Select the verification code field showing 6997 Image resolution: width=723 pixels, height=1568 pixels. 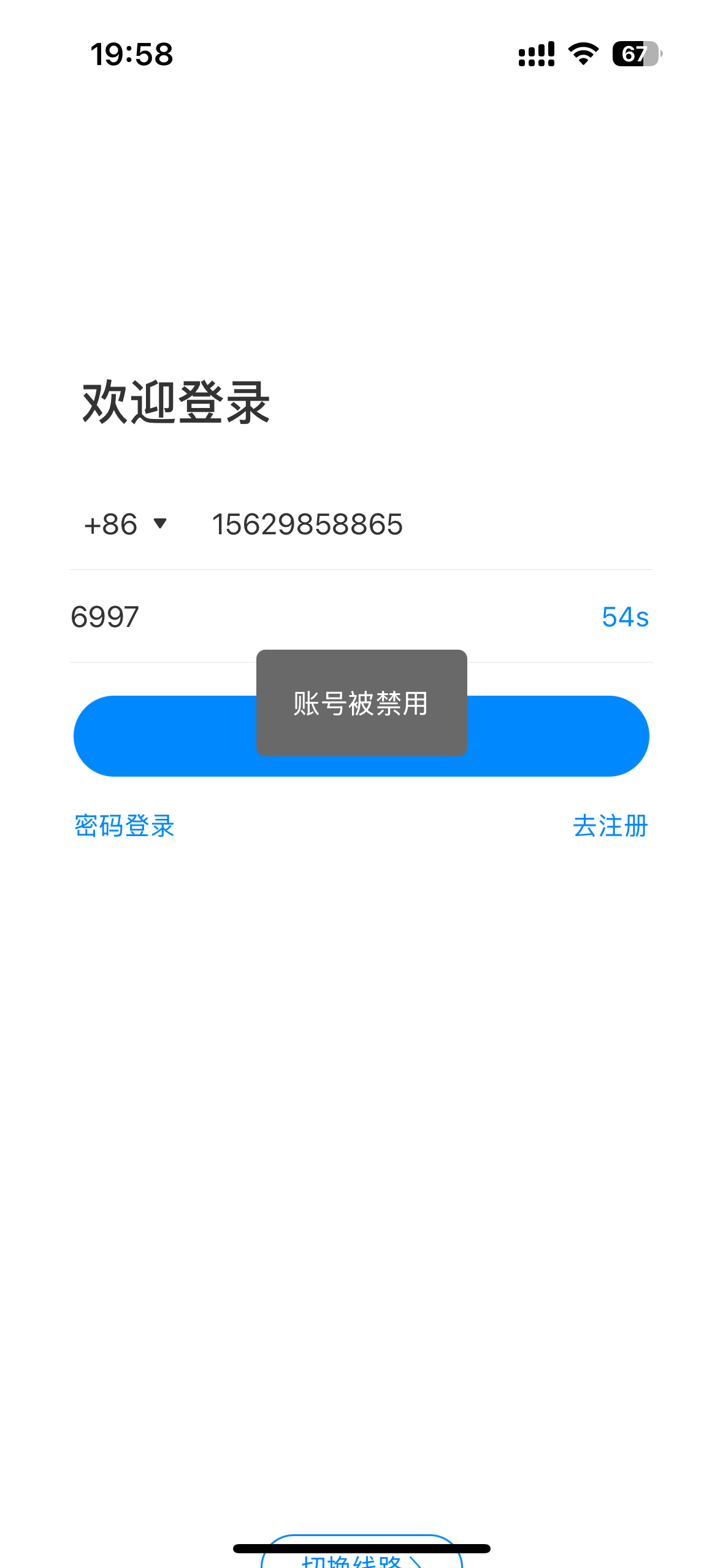[104, 617]
